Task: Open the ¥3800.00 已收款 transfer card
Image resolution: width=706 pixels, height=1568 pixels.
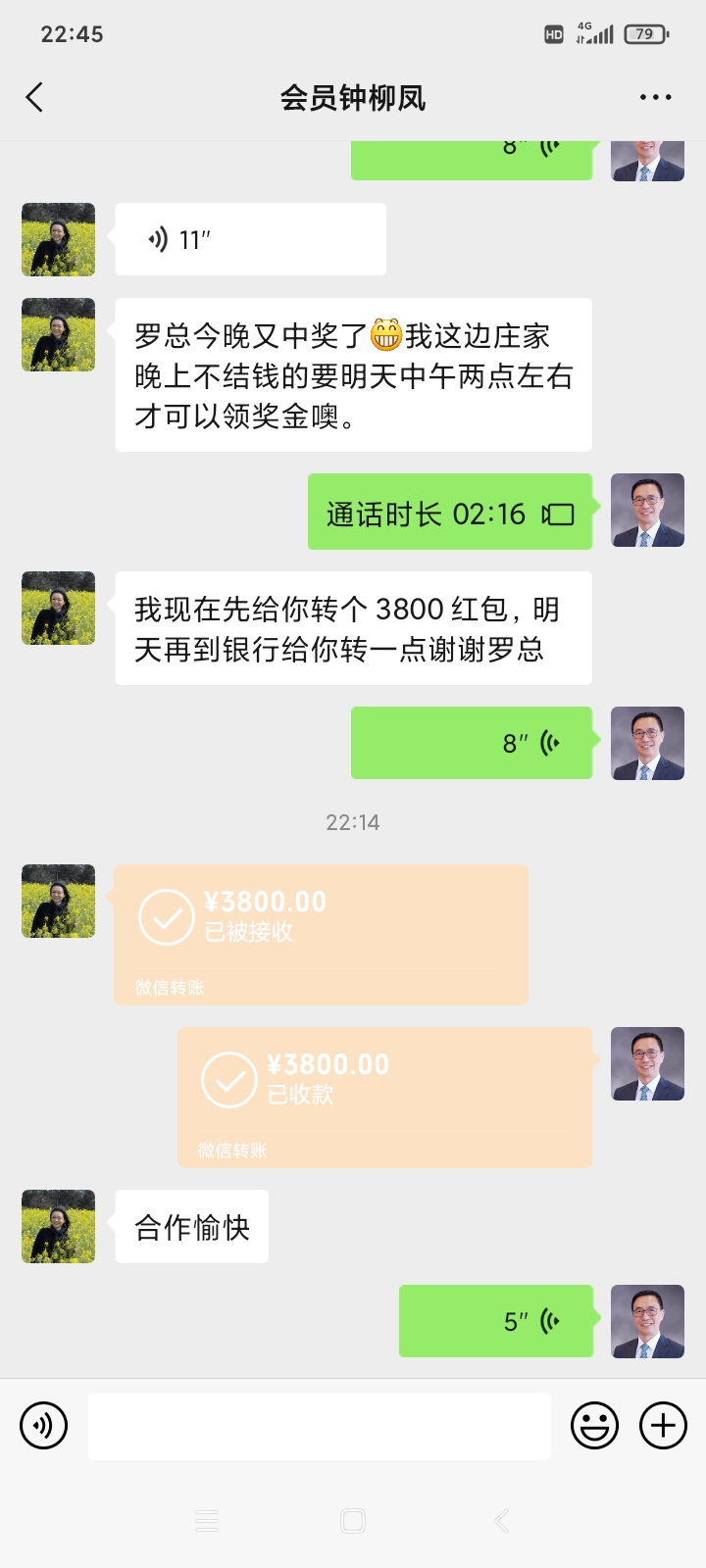Action: tap(384, 1096)
